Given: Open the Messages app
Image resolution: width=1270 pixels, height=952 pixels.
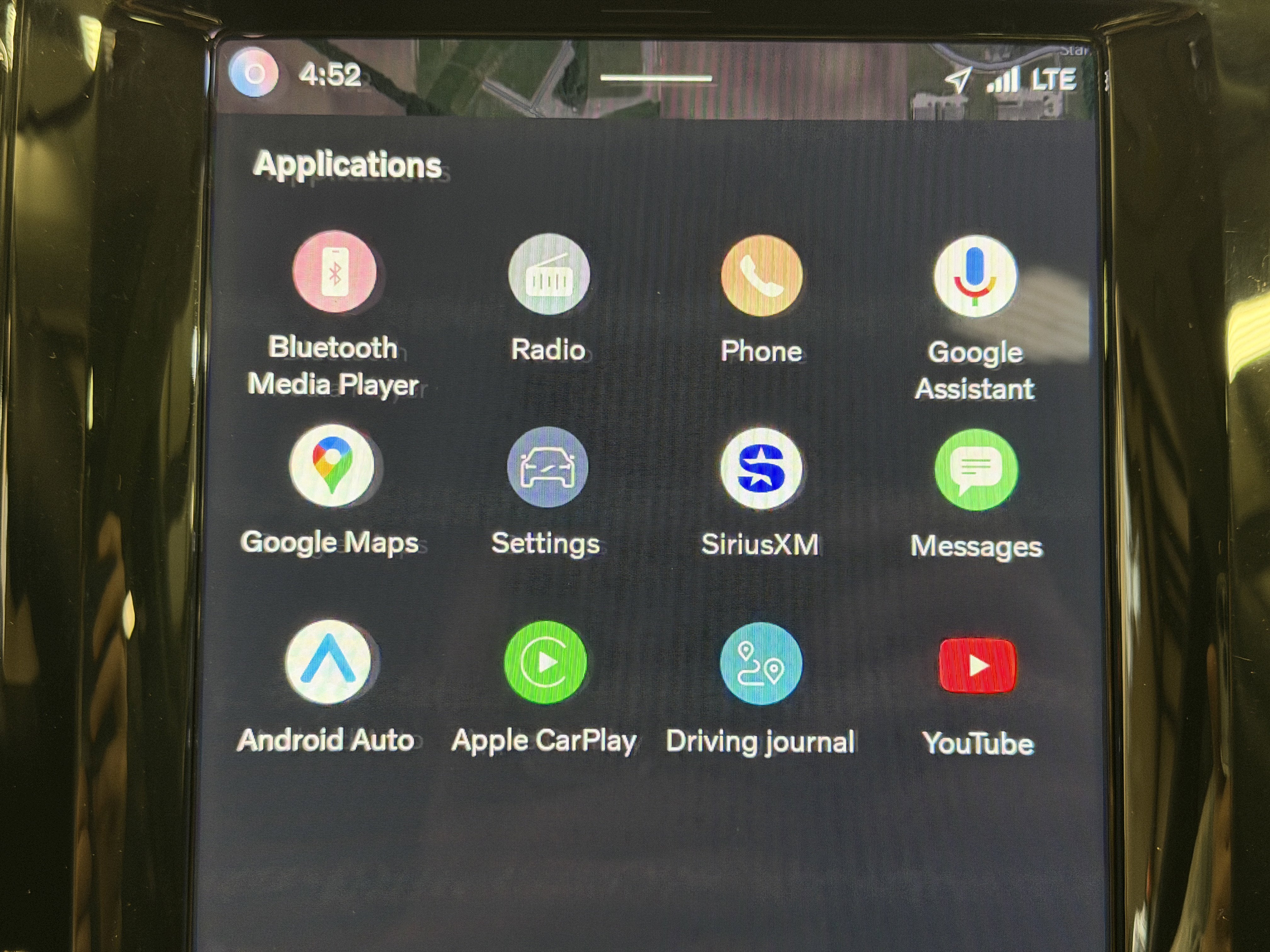Looking at the screenshot, I should click(976, 470).
